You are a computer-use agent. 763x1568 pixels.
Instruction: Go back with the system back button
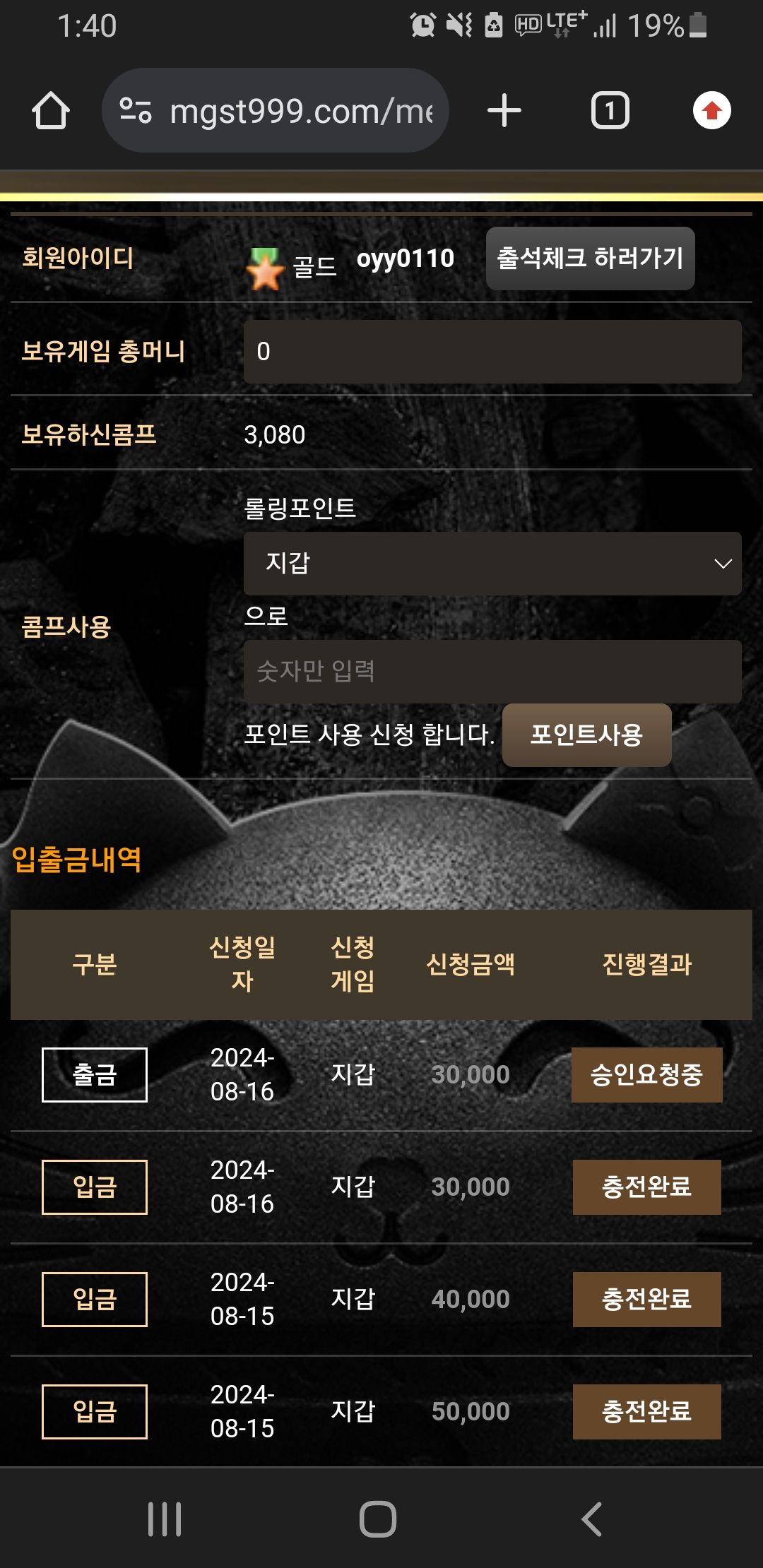point(592,1519)
